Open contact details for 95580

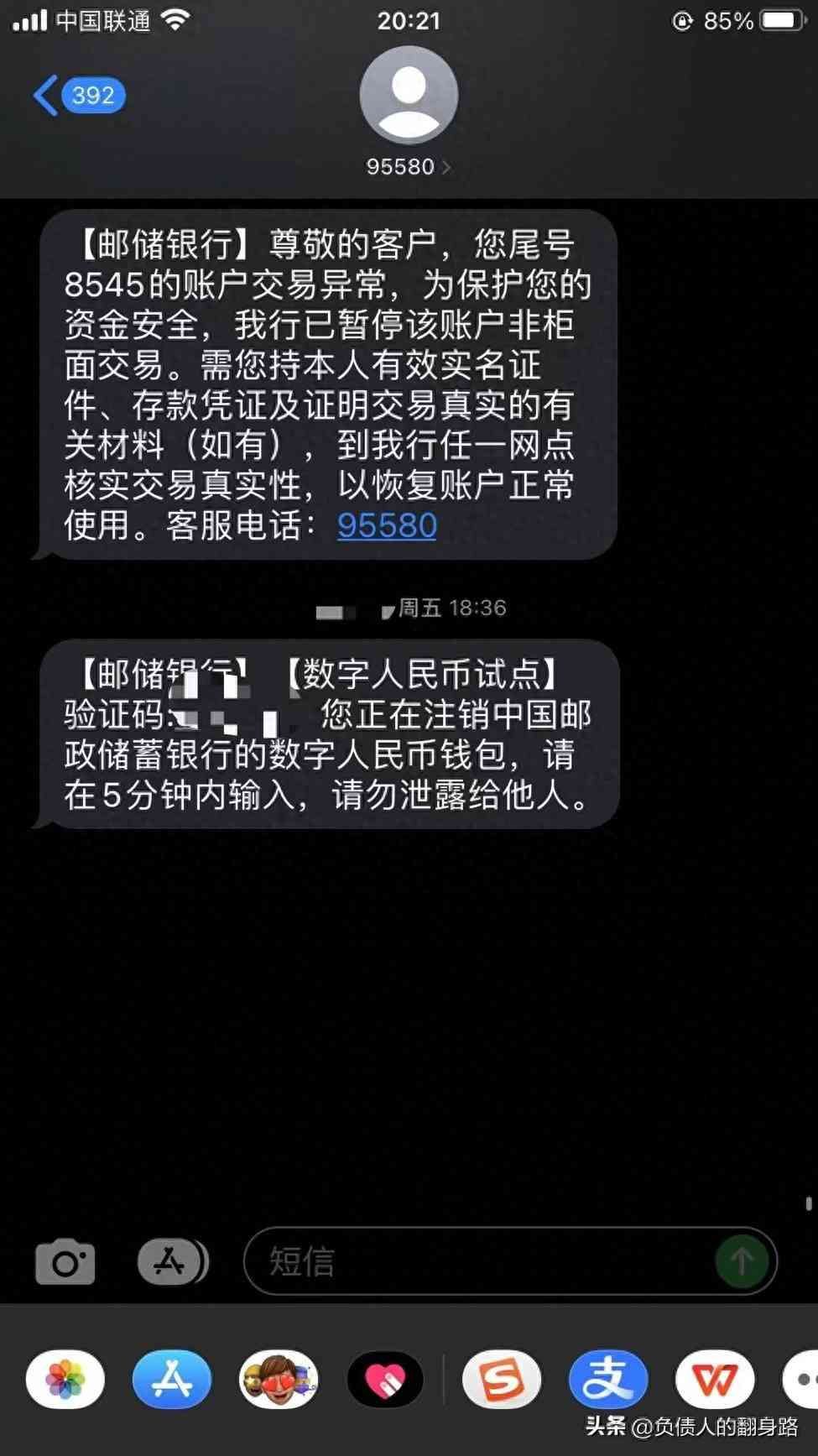[409, 166]
